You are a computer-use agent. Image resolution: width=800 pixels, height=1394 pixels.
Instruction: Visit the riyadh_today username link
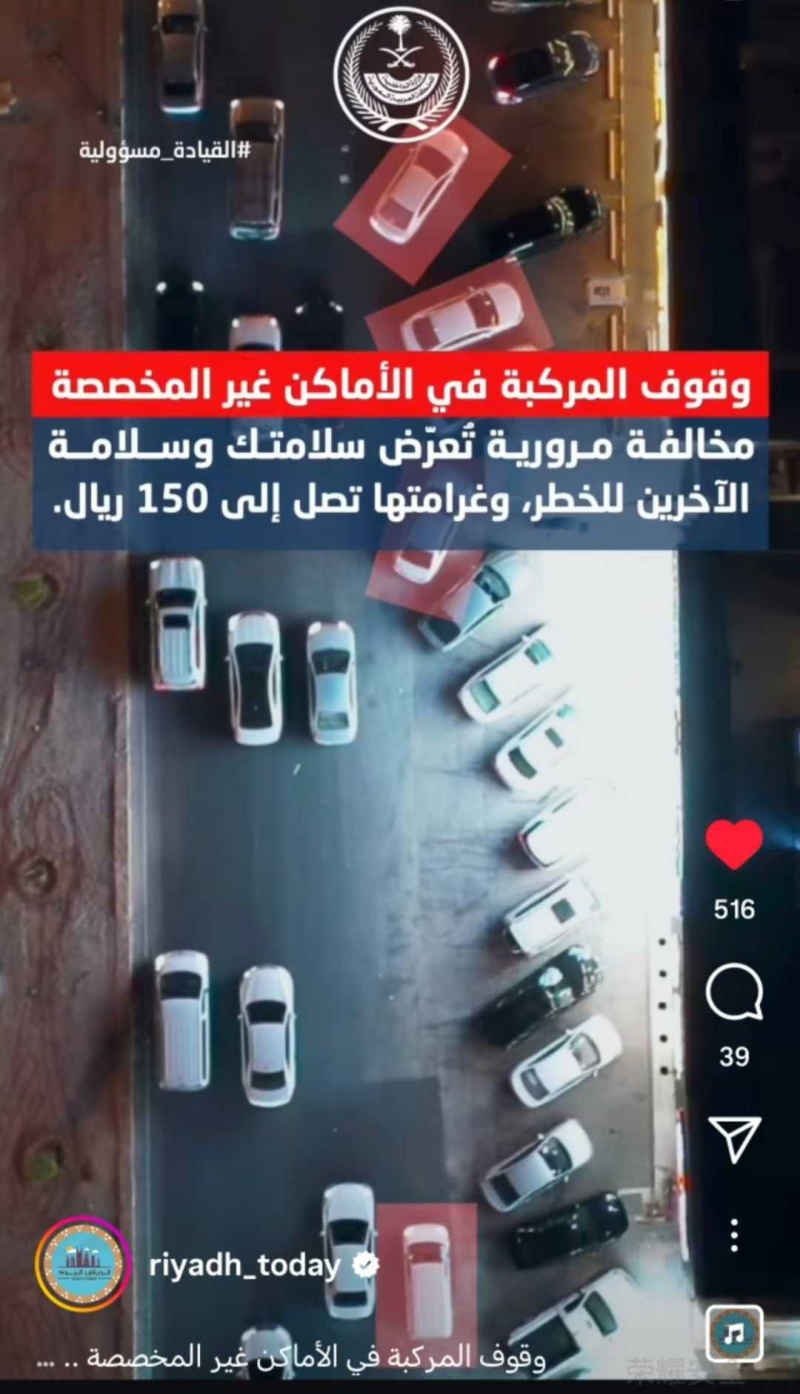pyautogui.click(x=244, y=1266)
